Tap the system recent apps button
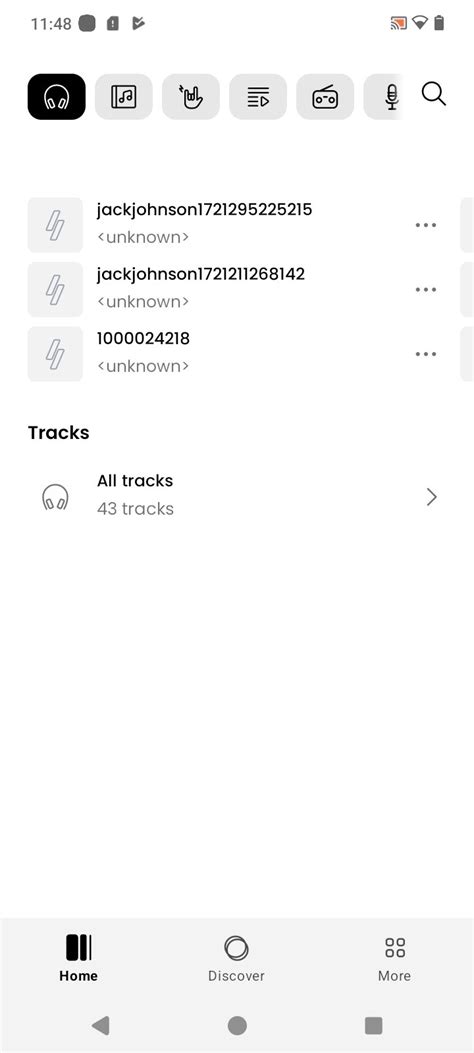The width and height of the screenshot is (474, 1053). click(x=373, y=1025)
